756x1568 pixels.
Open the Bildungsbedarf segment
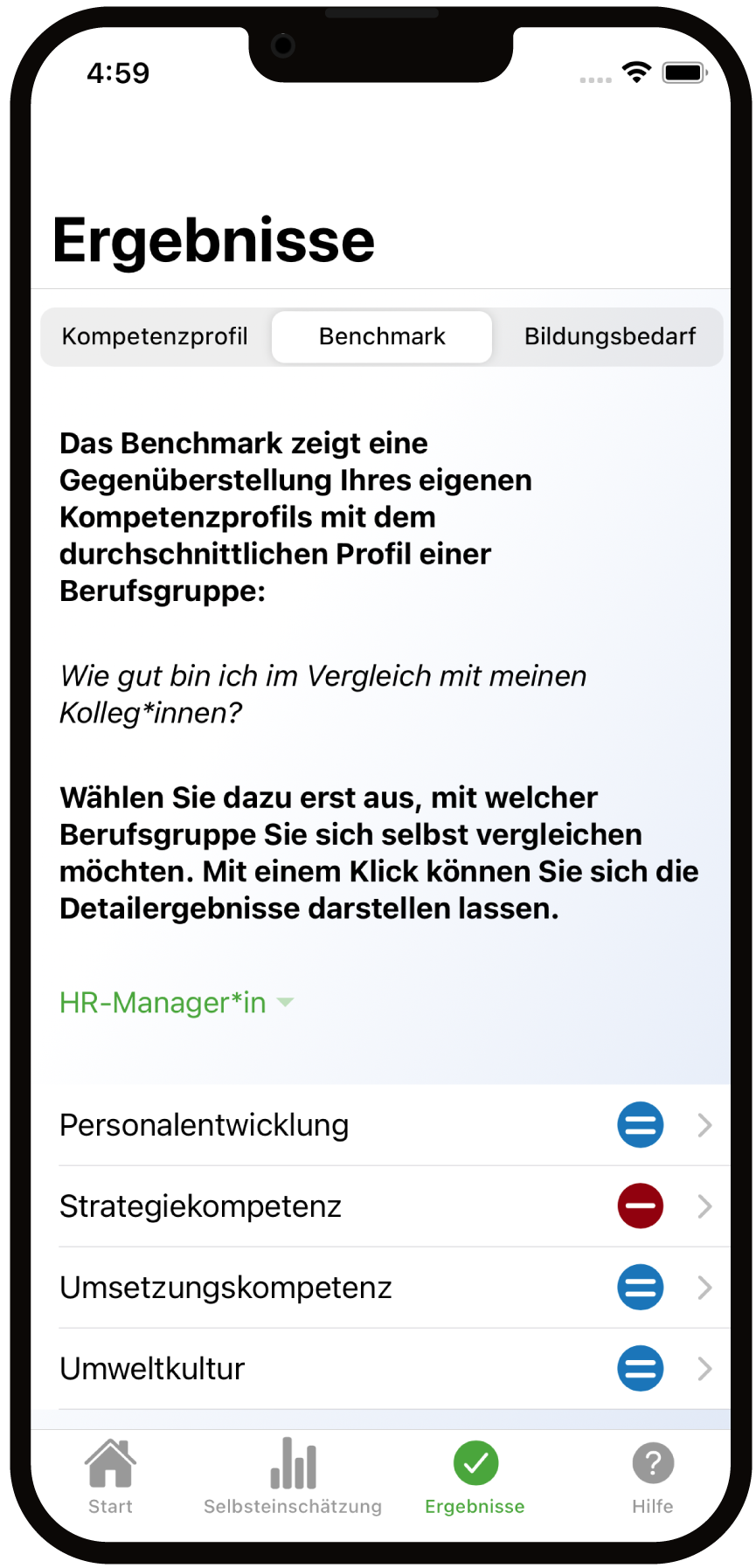pyautogui.click(x=609, y=336)
